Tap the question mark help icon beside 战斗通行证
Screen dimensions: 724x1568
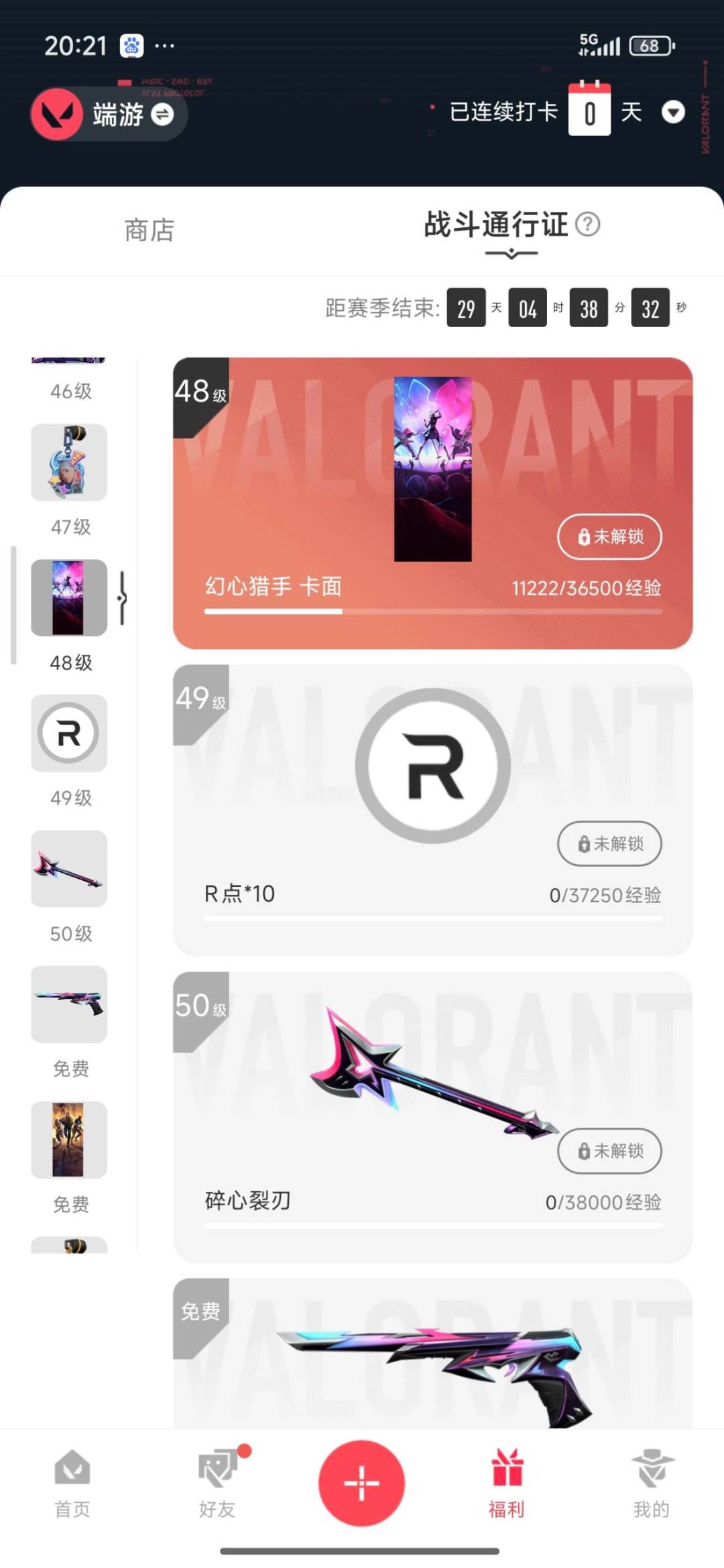click(x=589, y=226)
